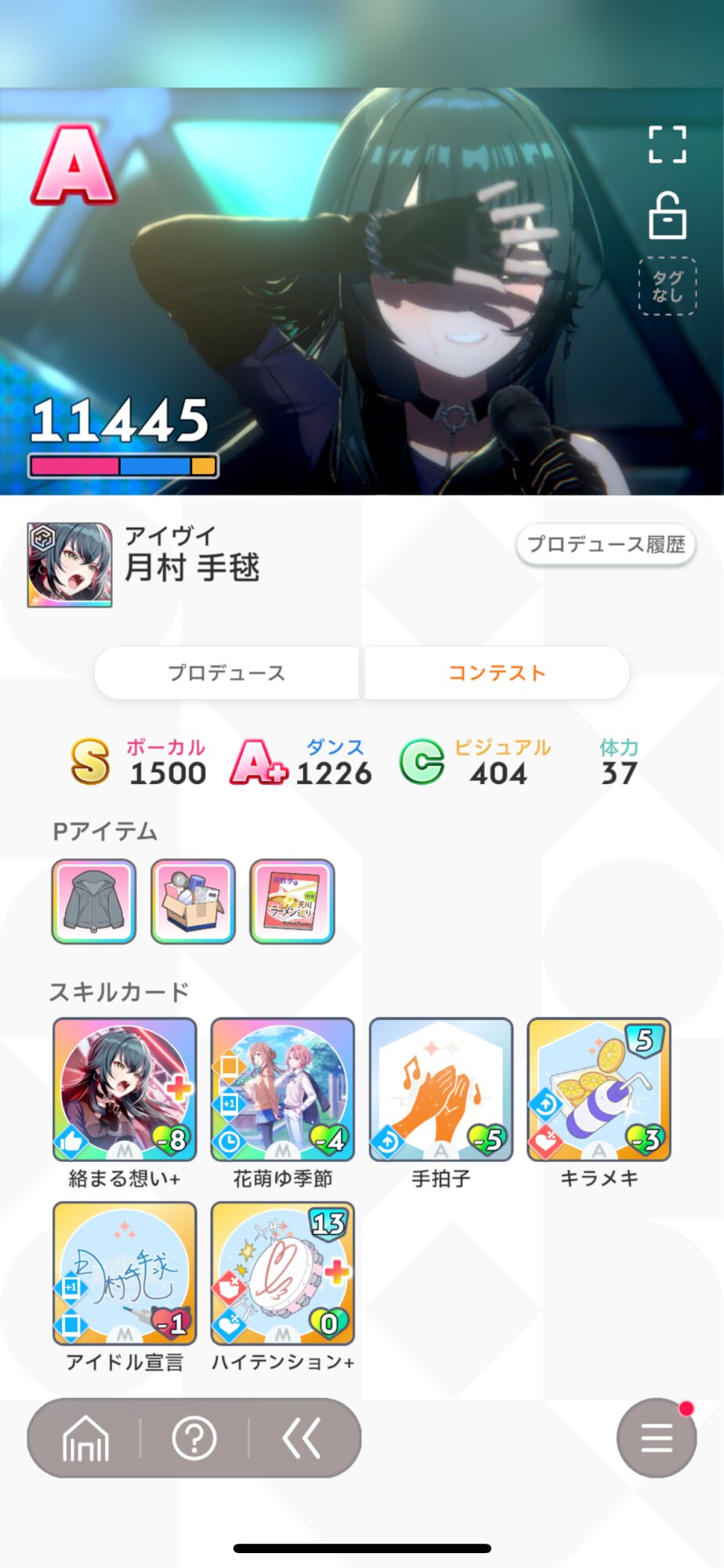Viewport: 724px width, 1568px height.
Task: Open the 絡まる想い+ skill card
Action: coord(125,1089)
